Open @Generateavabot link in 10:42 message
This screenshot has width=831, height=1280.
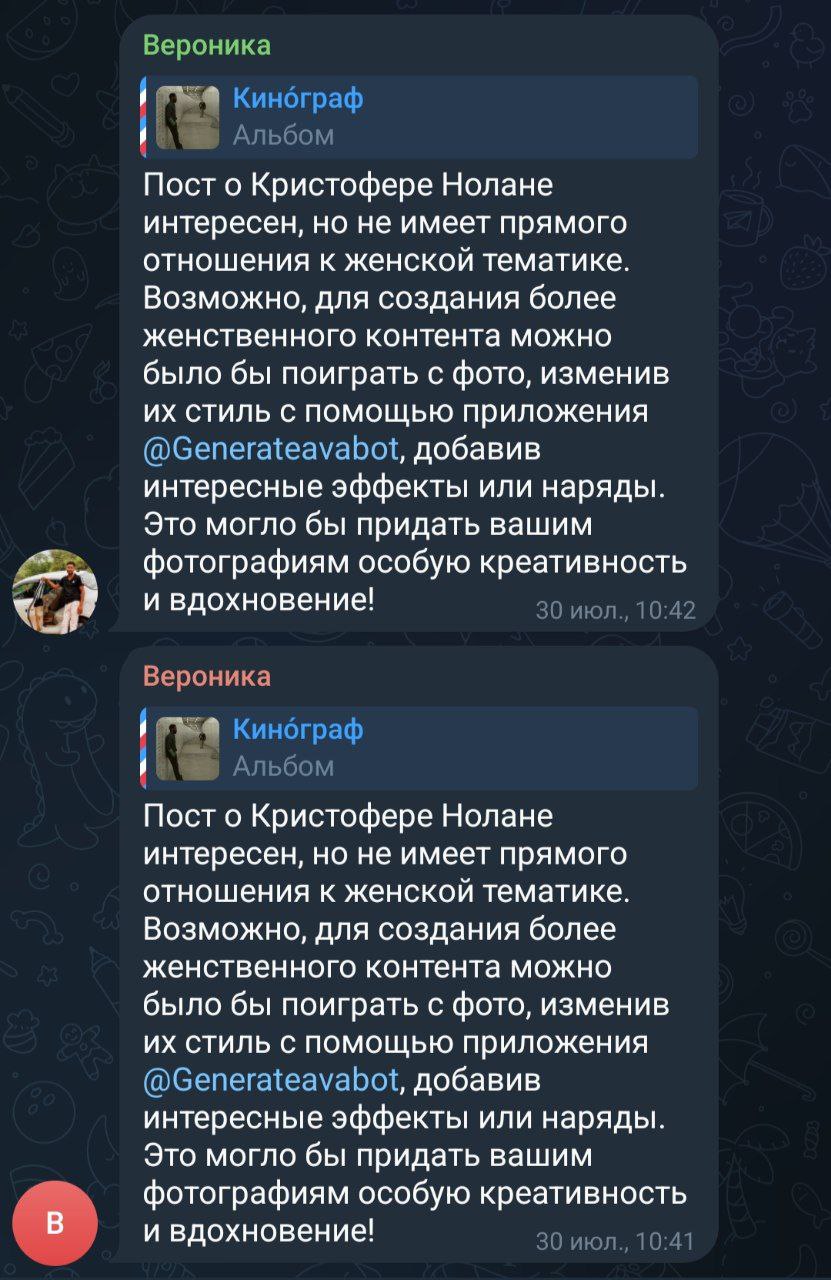pyautogui.click(x=271, y=450)
